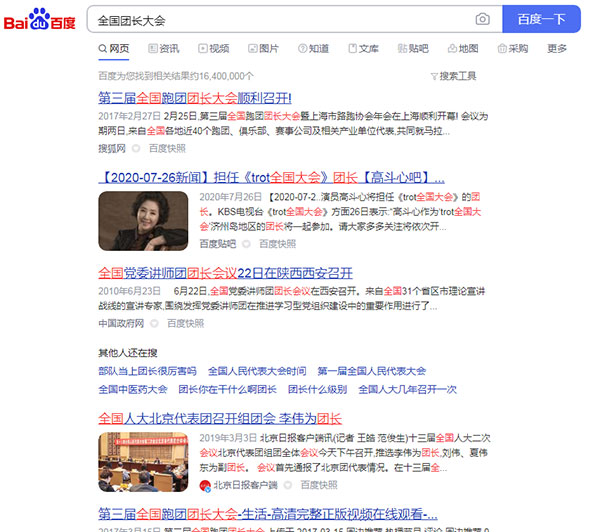Open result 全国人大北京代表团召开组团会
The height and width of the screenshot is (532, 600).
[x=220, y=418]
